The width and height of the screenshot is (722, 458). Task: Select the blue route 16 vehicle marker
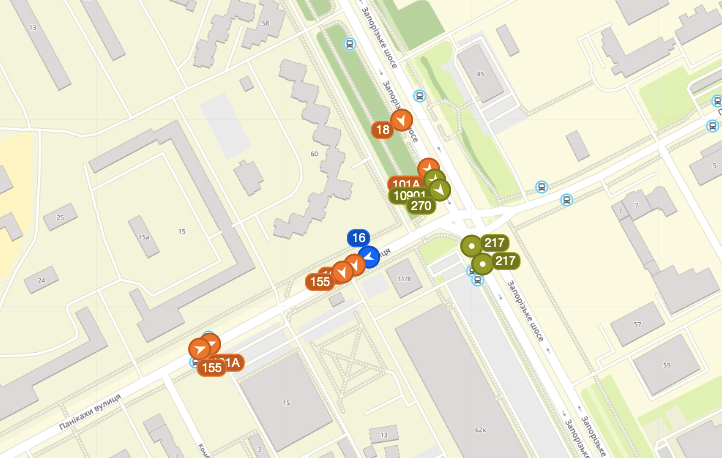click(x=368, y=257)
